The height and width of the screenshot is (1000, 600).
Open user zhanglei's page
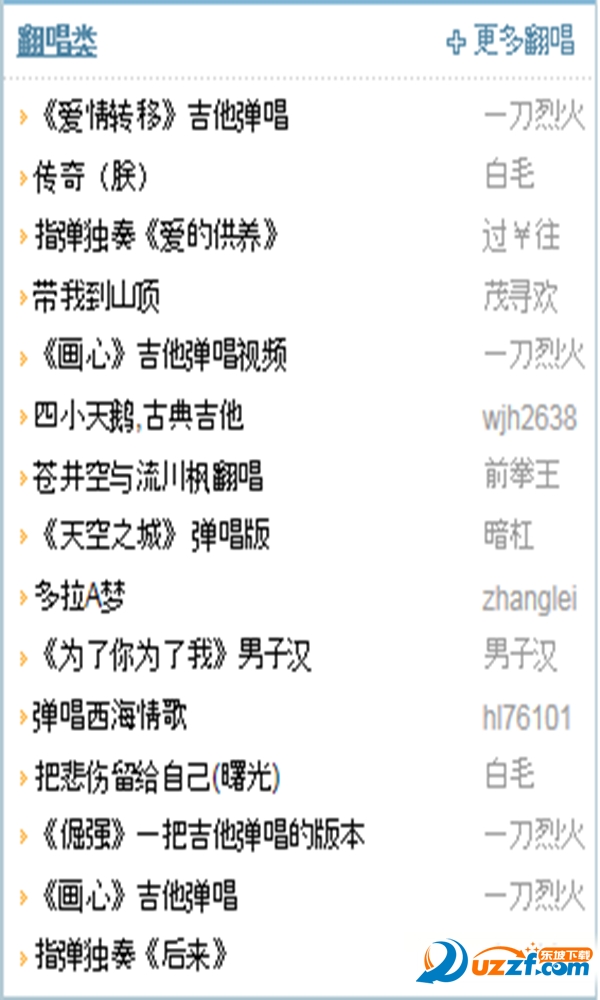tap(529, 598)
